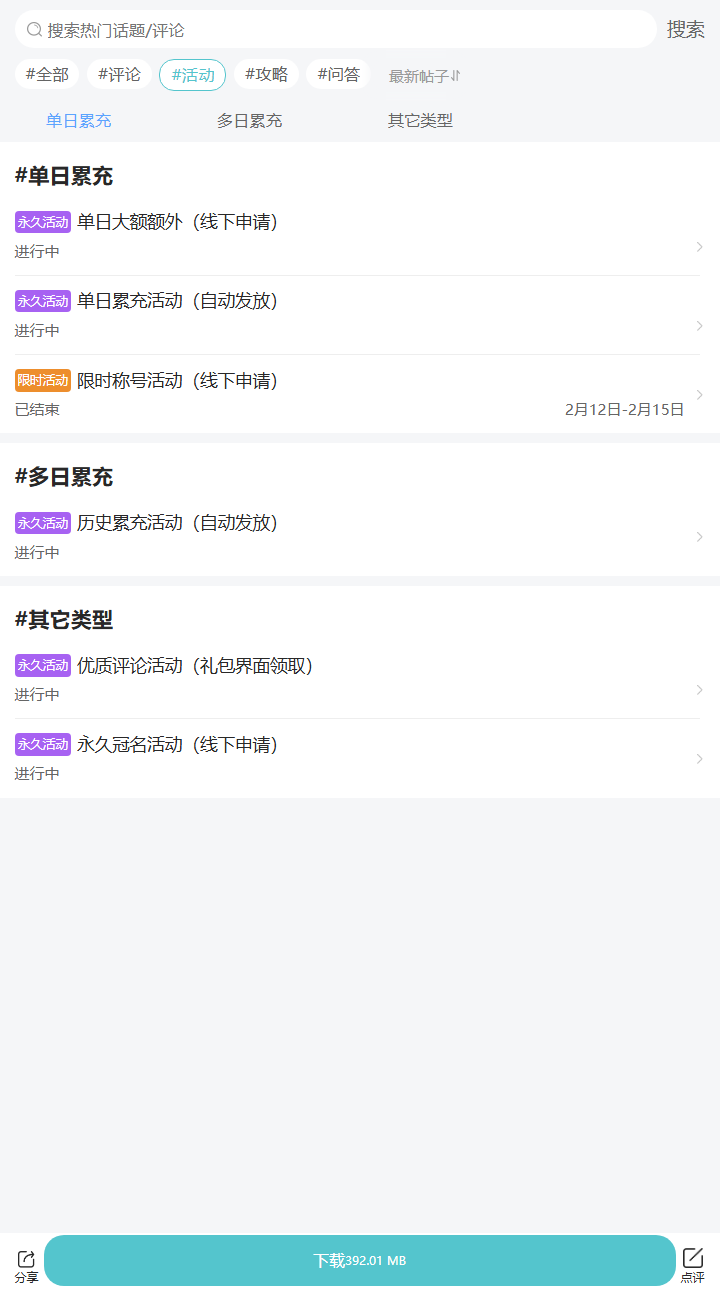Open 历史累充活动 details using its arrow
The height and width of the screenshot is (1293, 720).
(x=699, y=537)
